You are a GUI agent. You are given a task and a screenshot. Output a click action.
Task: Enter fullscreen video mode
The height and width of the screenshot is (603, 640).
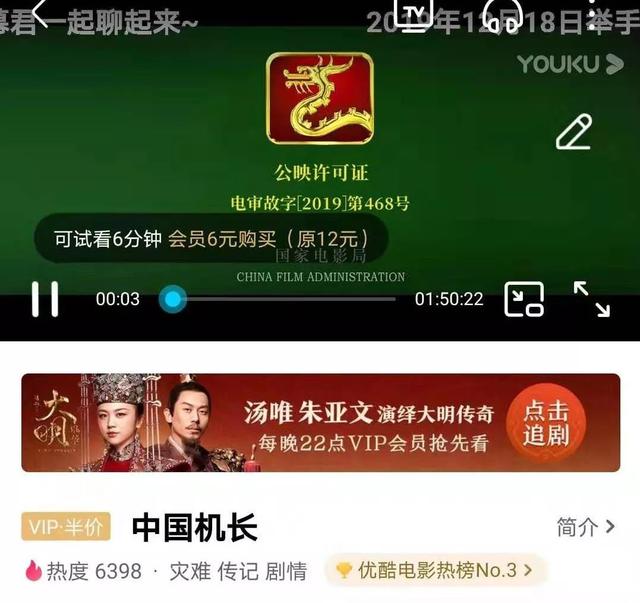click(x=592, y=299)
